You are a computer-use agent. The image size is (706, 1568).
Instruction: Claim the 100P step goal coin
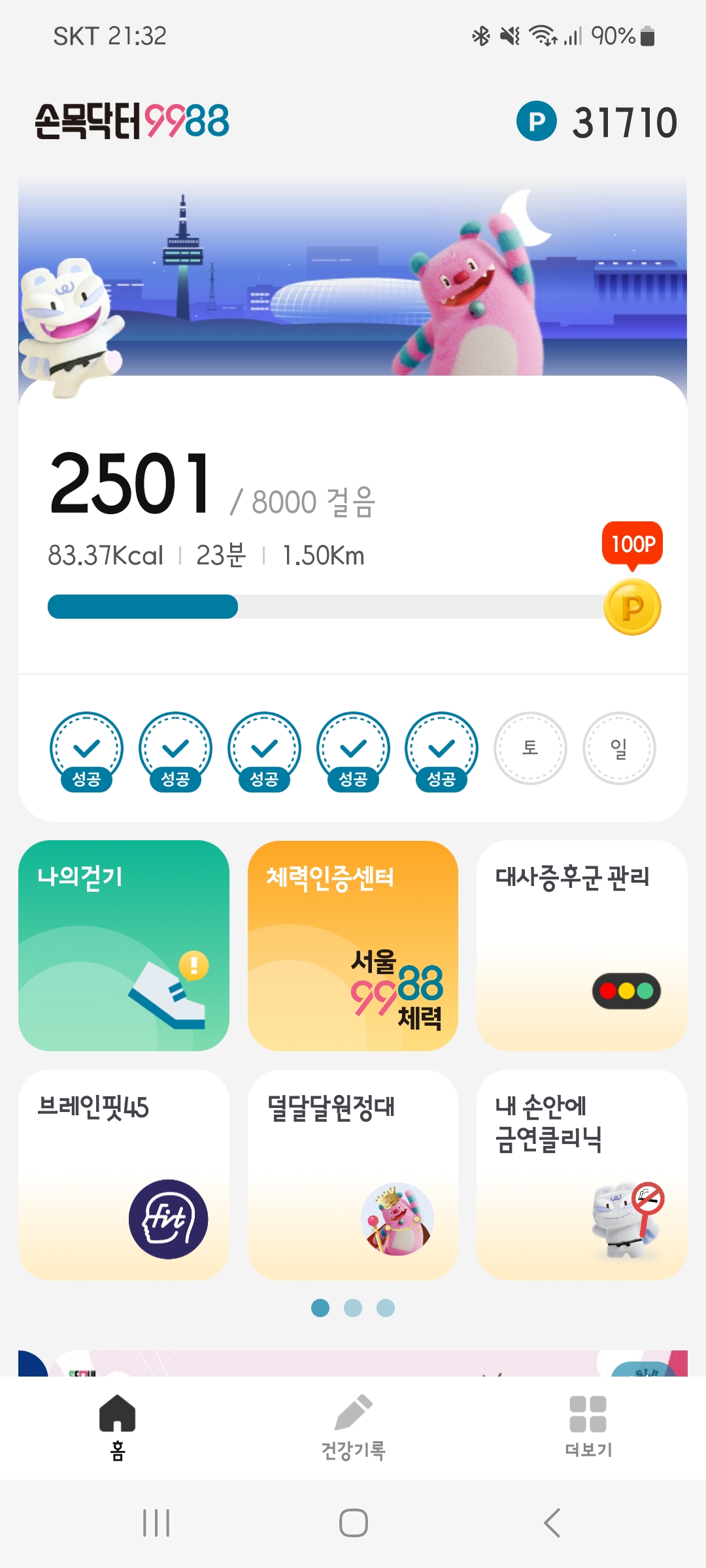(631, 607)
